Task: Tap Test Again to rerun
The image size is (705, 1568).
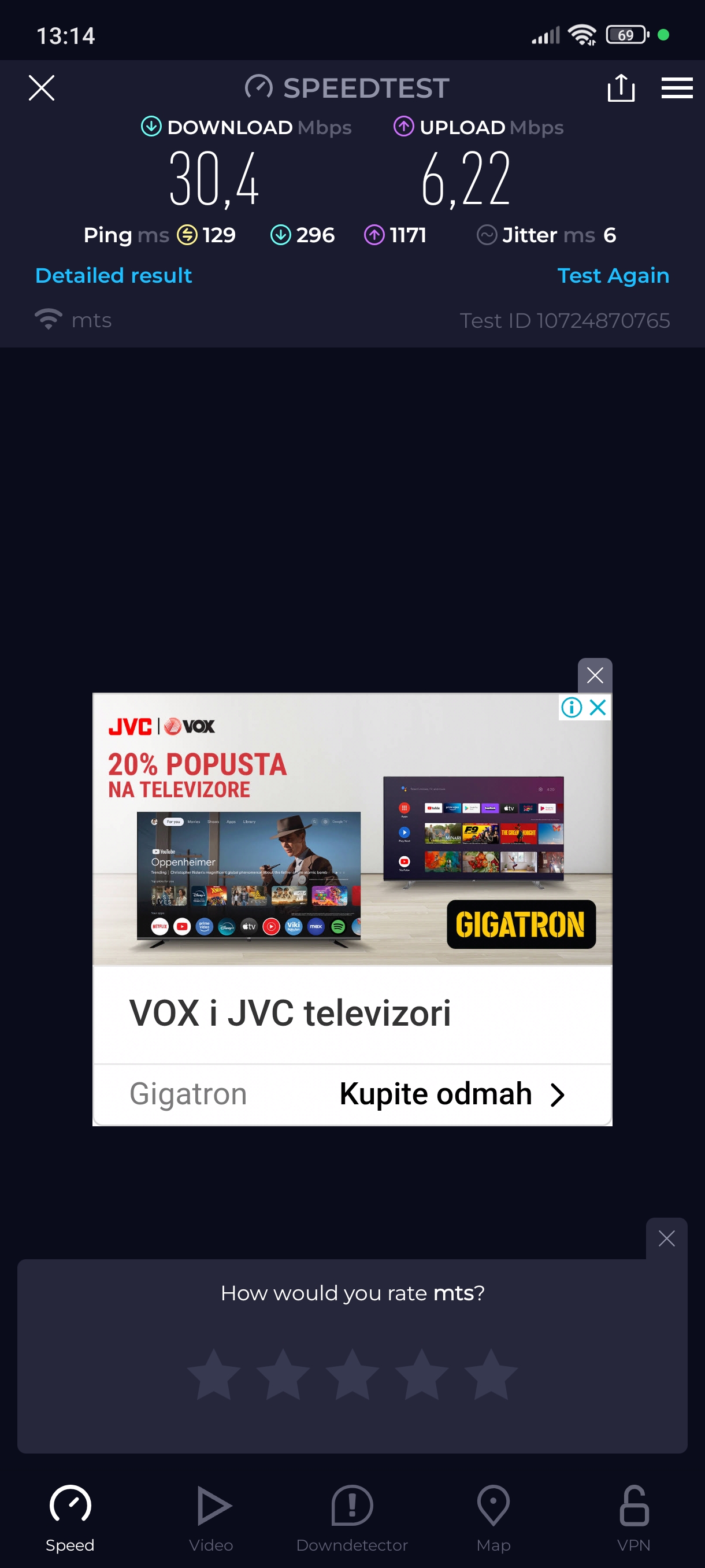Action: (x=613, y=276)
